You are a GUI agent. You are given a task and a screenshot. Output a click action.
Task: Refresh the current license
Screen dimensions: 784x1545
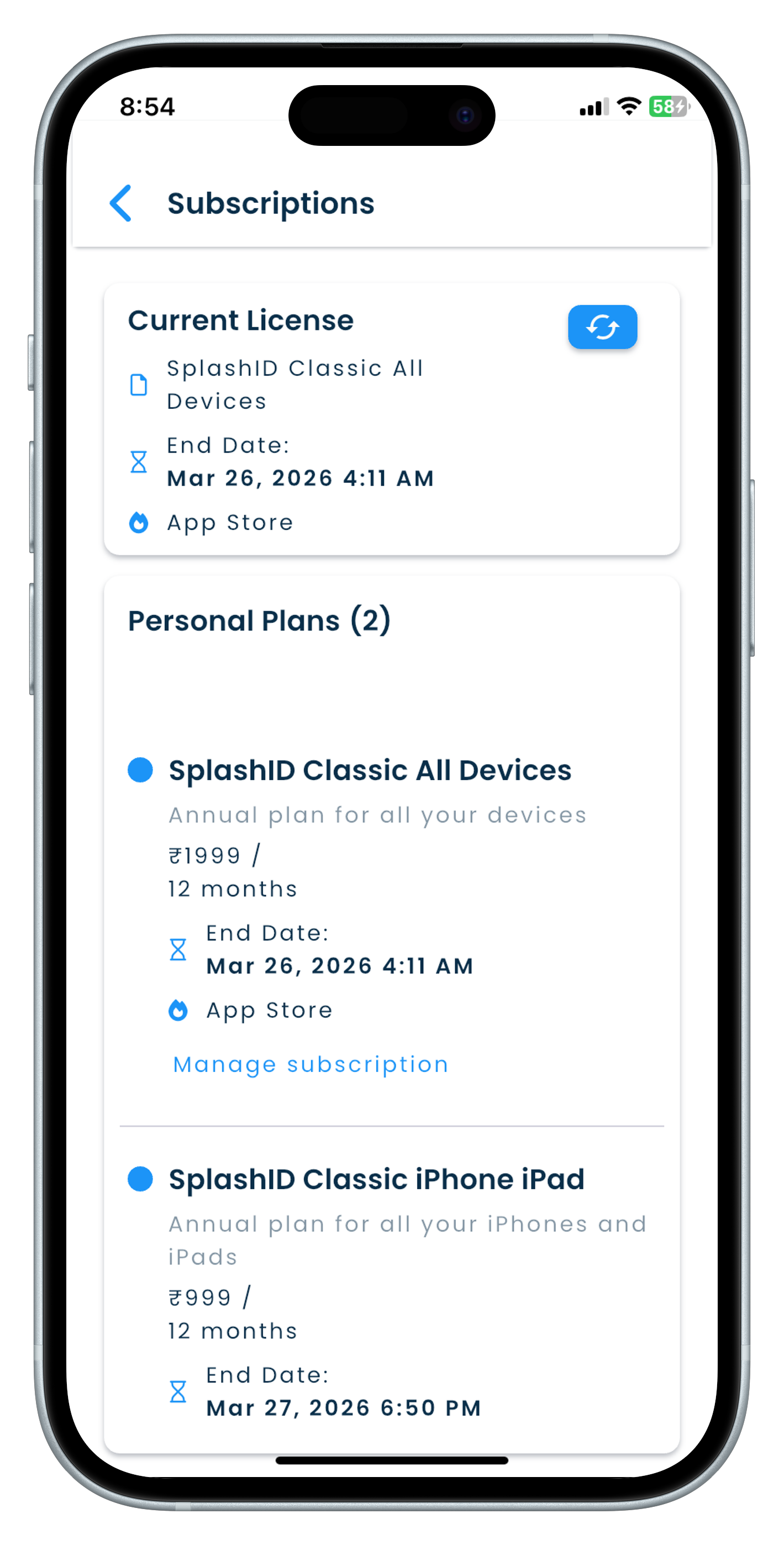pos(602,327)
